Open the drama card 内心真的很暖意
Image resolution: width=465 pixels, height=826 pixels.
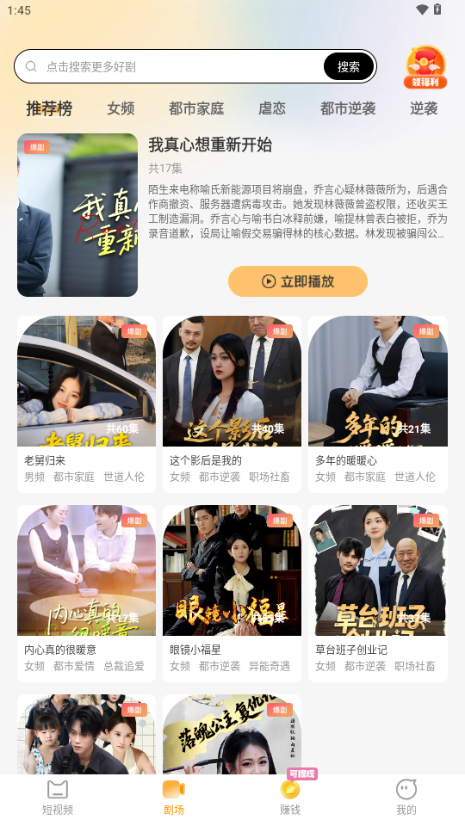(86, 593)
